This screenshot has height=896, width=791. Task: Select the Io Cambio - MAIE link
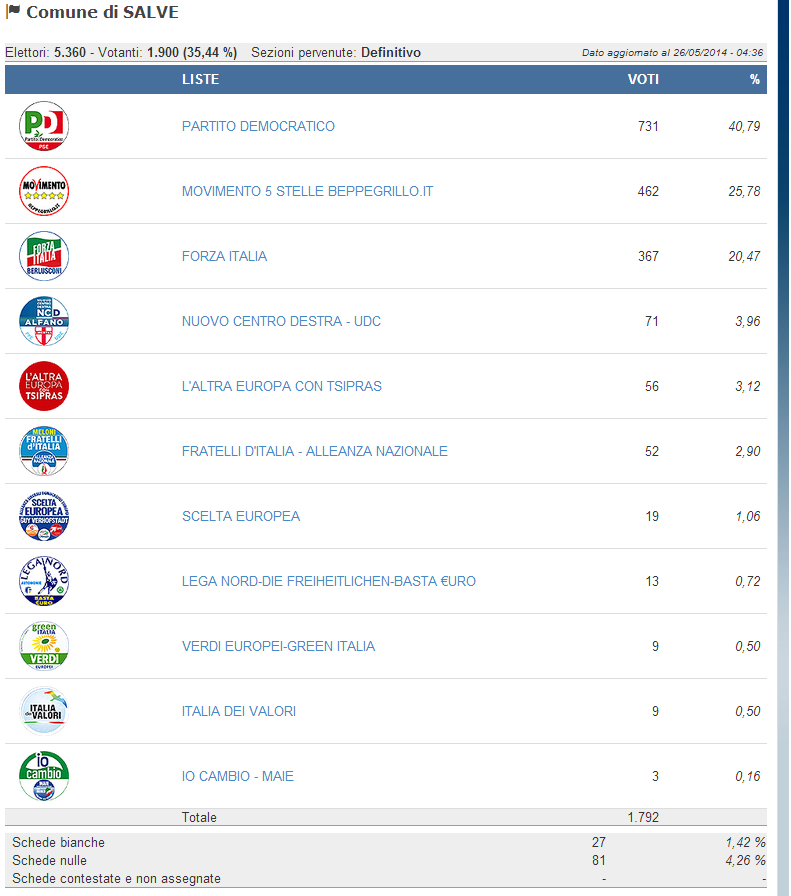pyautogui.click(x=237, y=776)
